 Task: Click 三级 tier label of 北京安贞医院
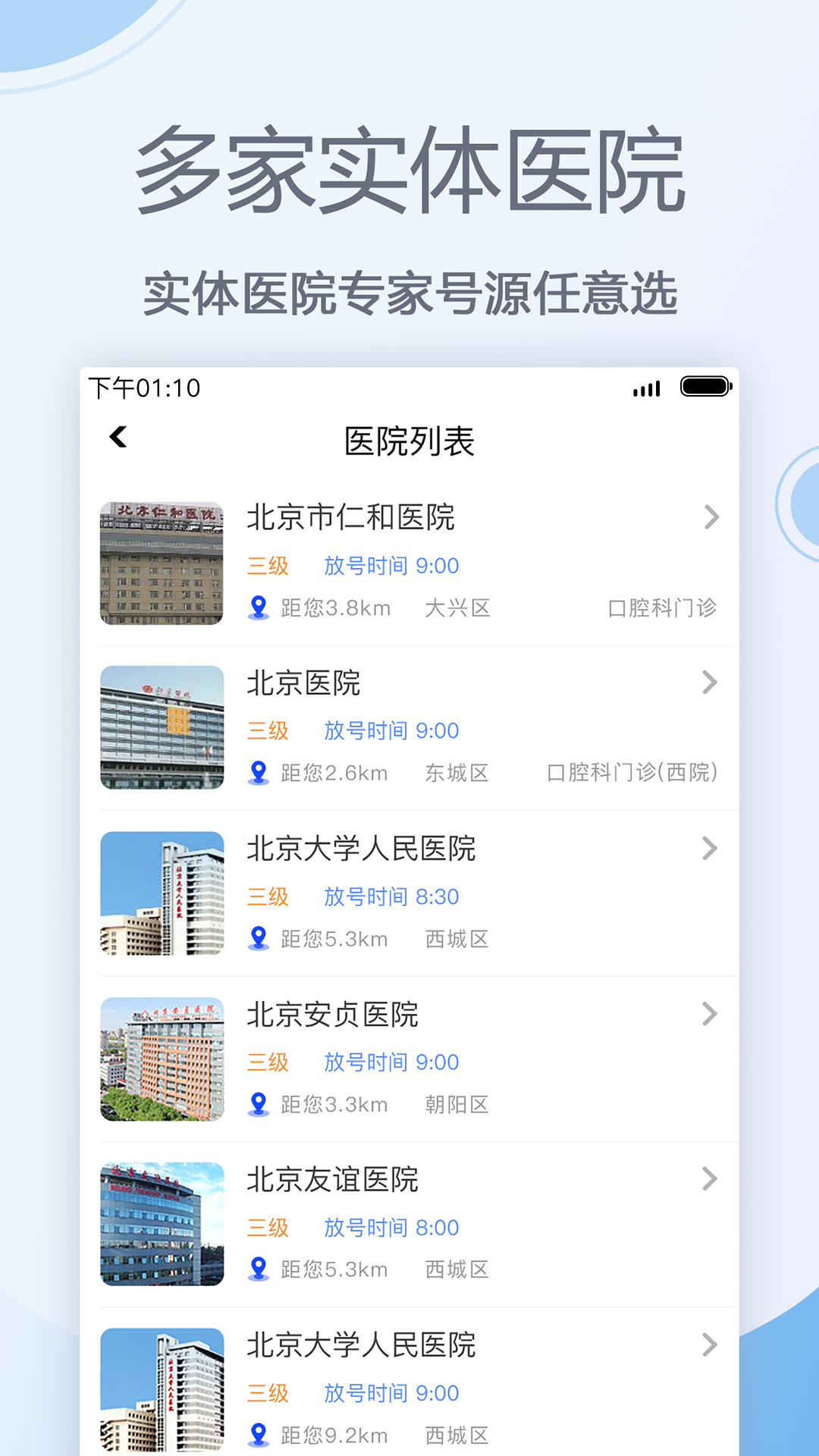tap(267, 1062)
